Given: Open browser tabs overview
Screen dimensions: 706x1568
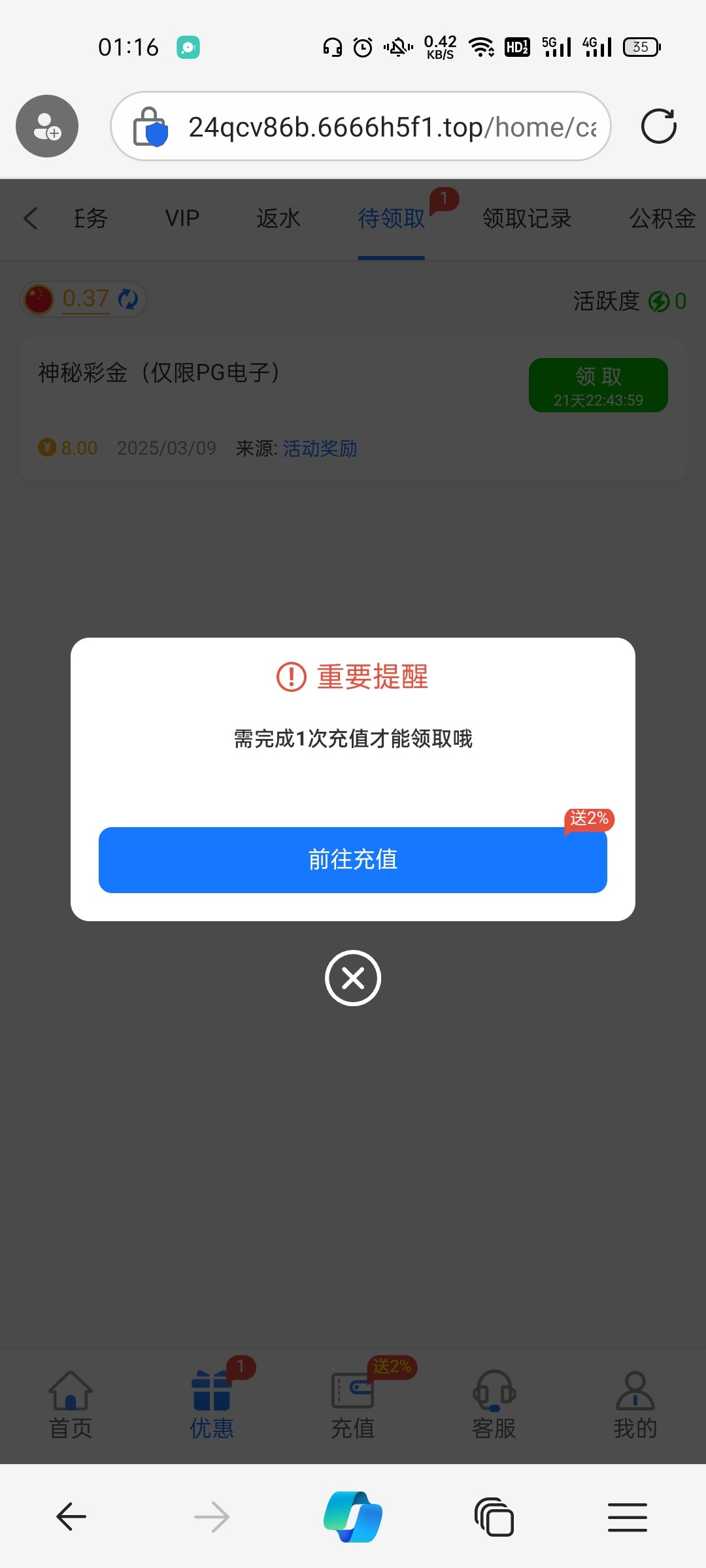Looking at the screenshot, I should pyautogui.click(x=494, y=1516).
